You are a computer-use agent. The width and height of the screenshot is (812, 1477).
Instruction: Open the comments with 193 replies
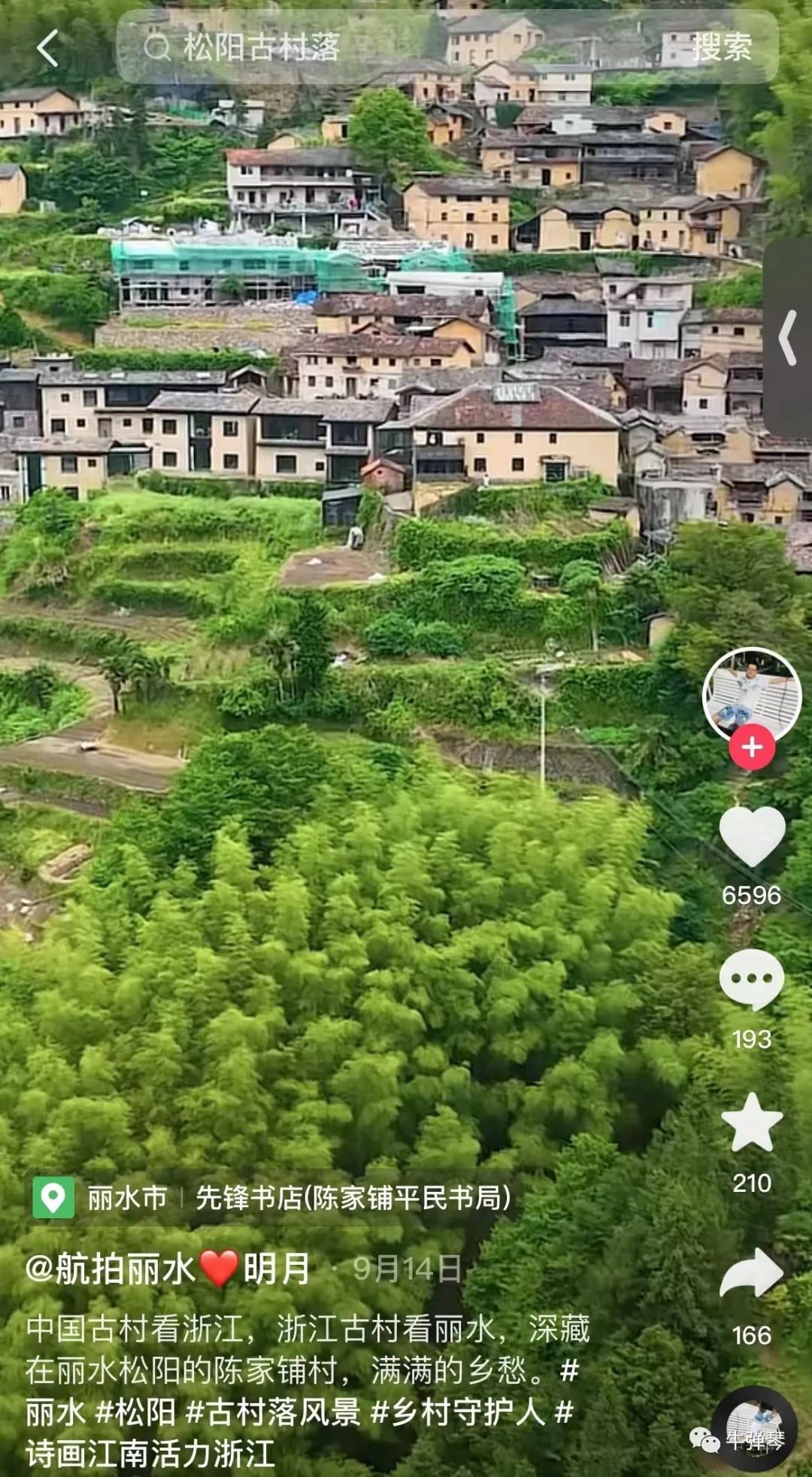click(752, 979)
